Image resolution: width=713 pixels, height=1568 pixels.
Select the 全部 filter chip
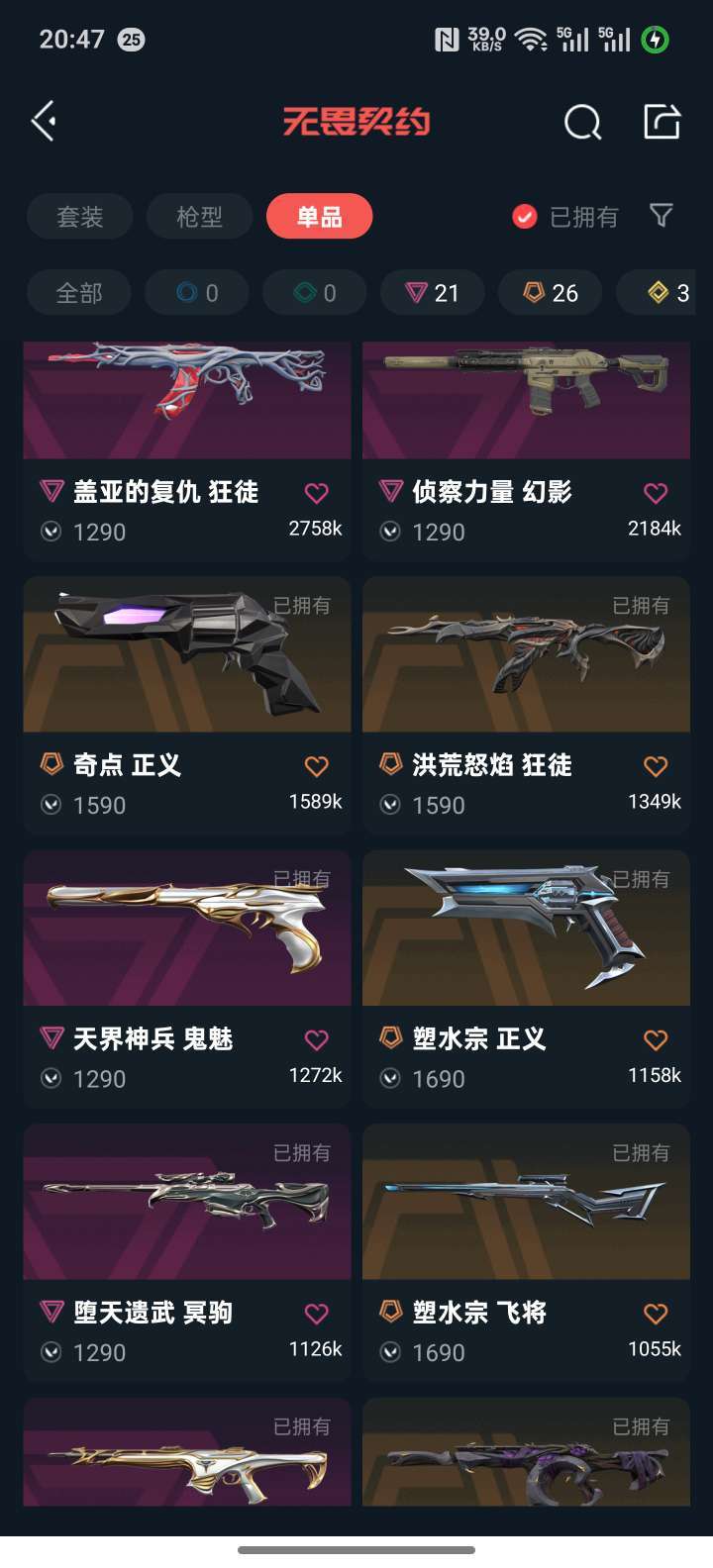point(78,292)
